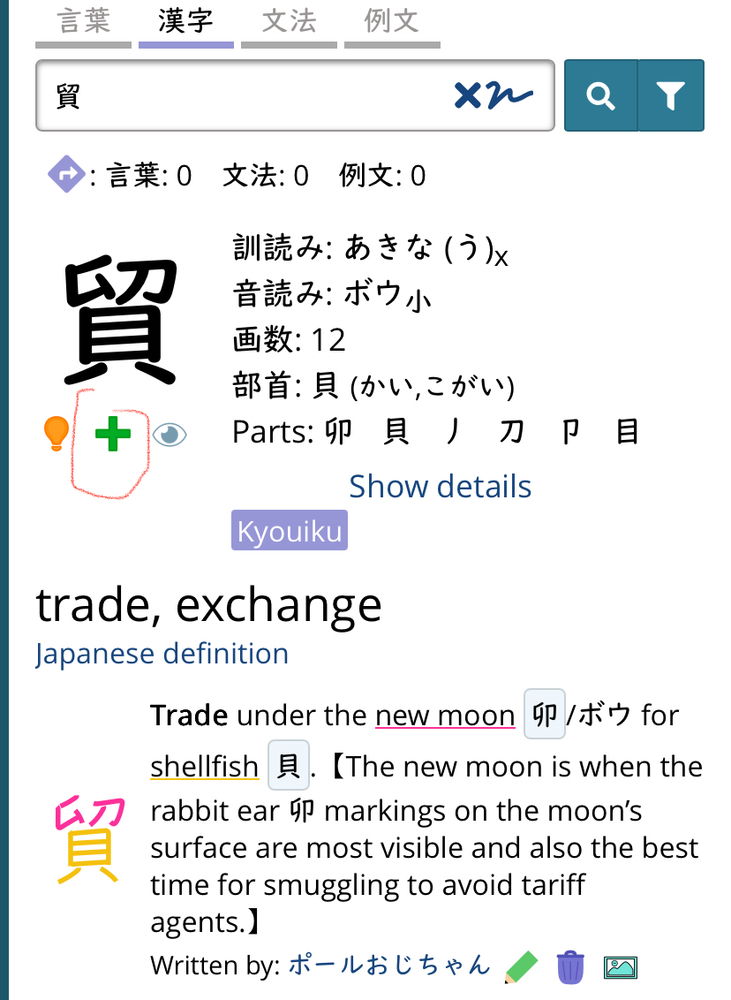Tap the orange lightbulb icon

56,433
